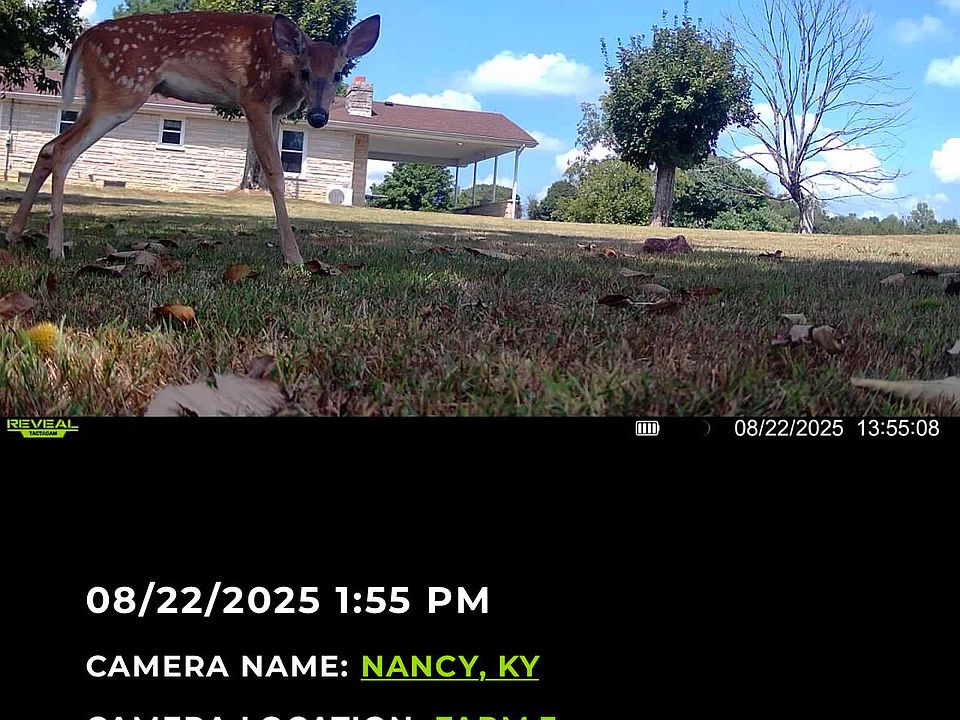View the deer trail camera photo full screen
The height and width of the screenshot is (720, 960).
[480, 208]
